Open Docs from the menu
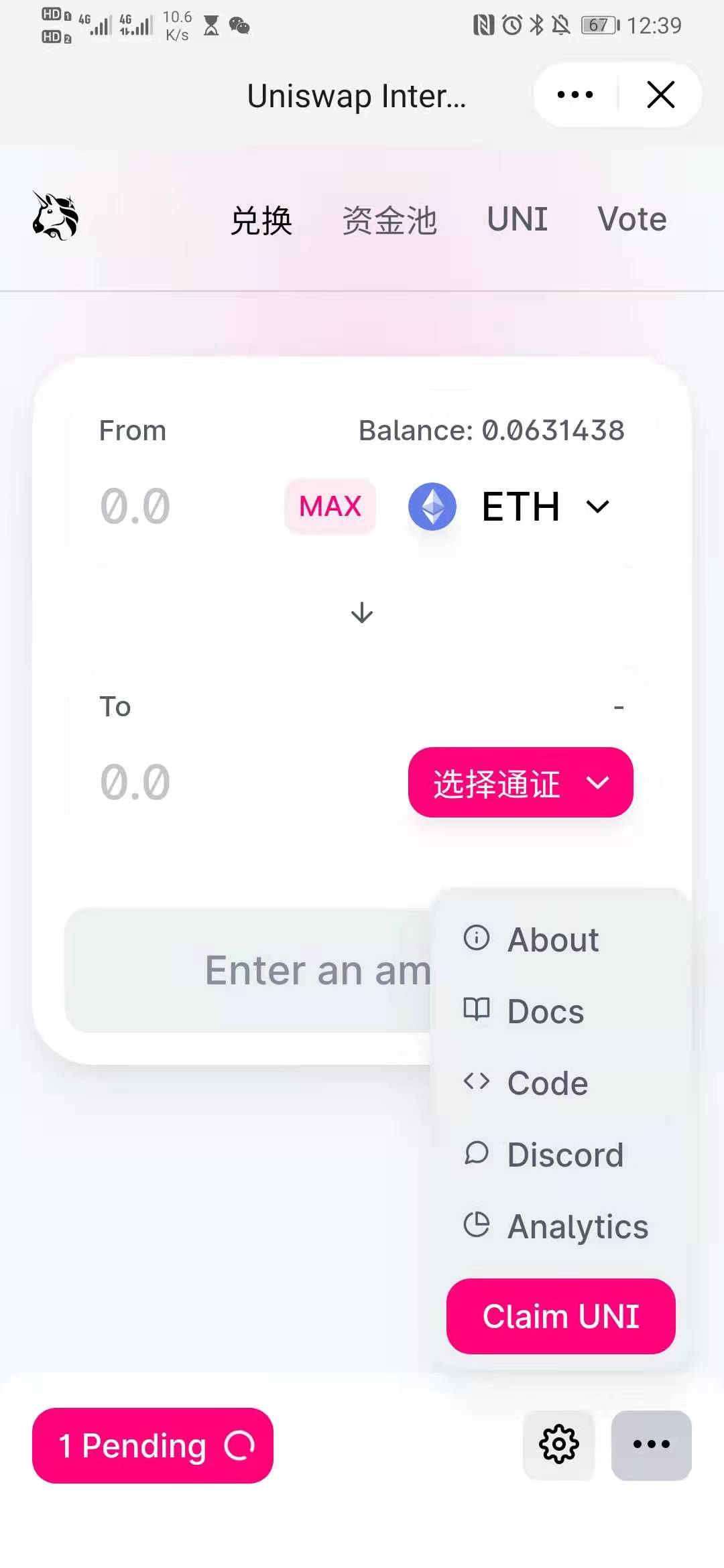Image resolution: width=724 pixels, height=1568 pixels. 545,1011
